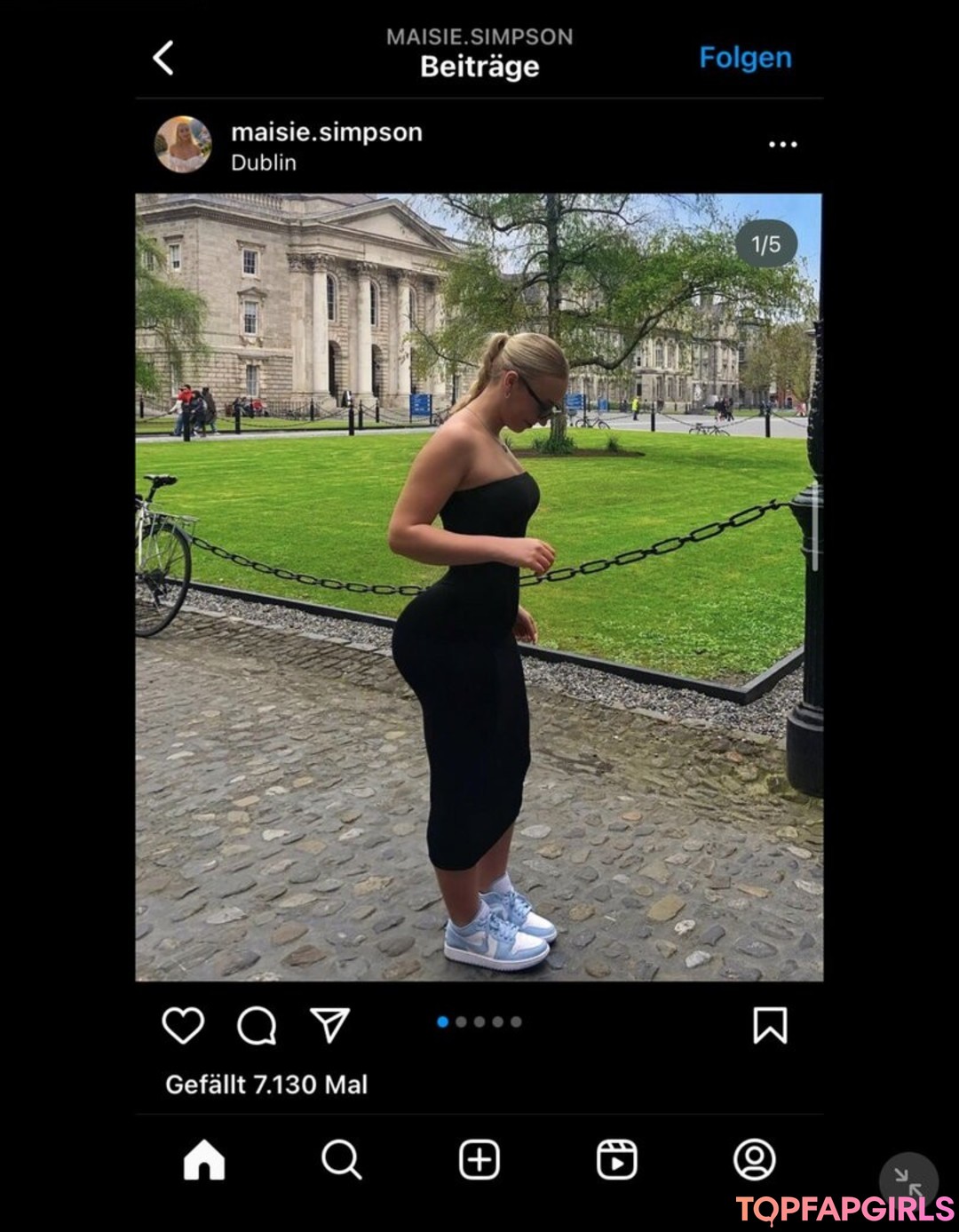959x1232 pixels.
Task: View who liked: Gefällt 7.130 Mal
Action: tap(266, 1085)
